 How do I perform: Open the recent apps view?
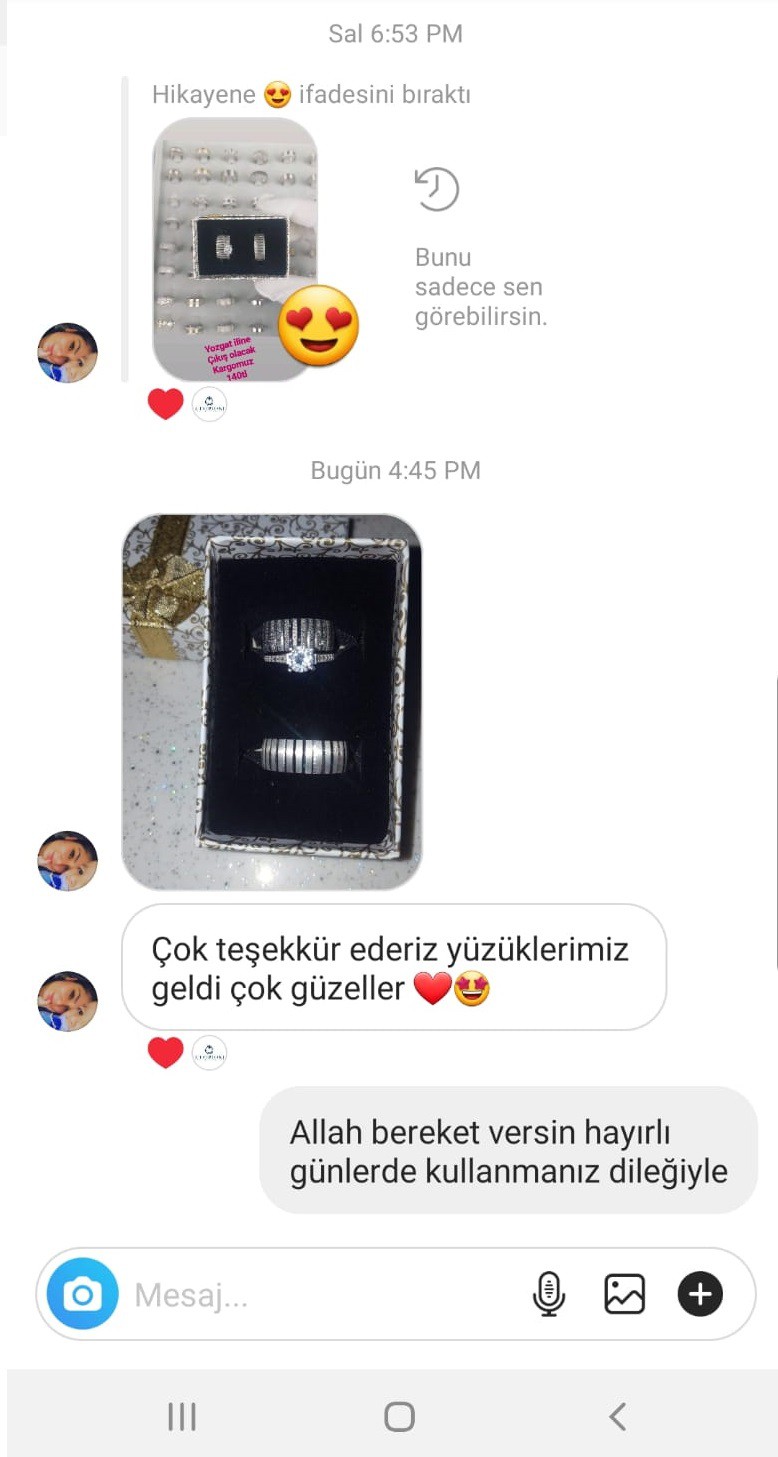click(182, 1416)
